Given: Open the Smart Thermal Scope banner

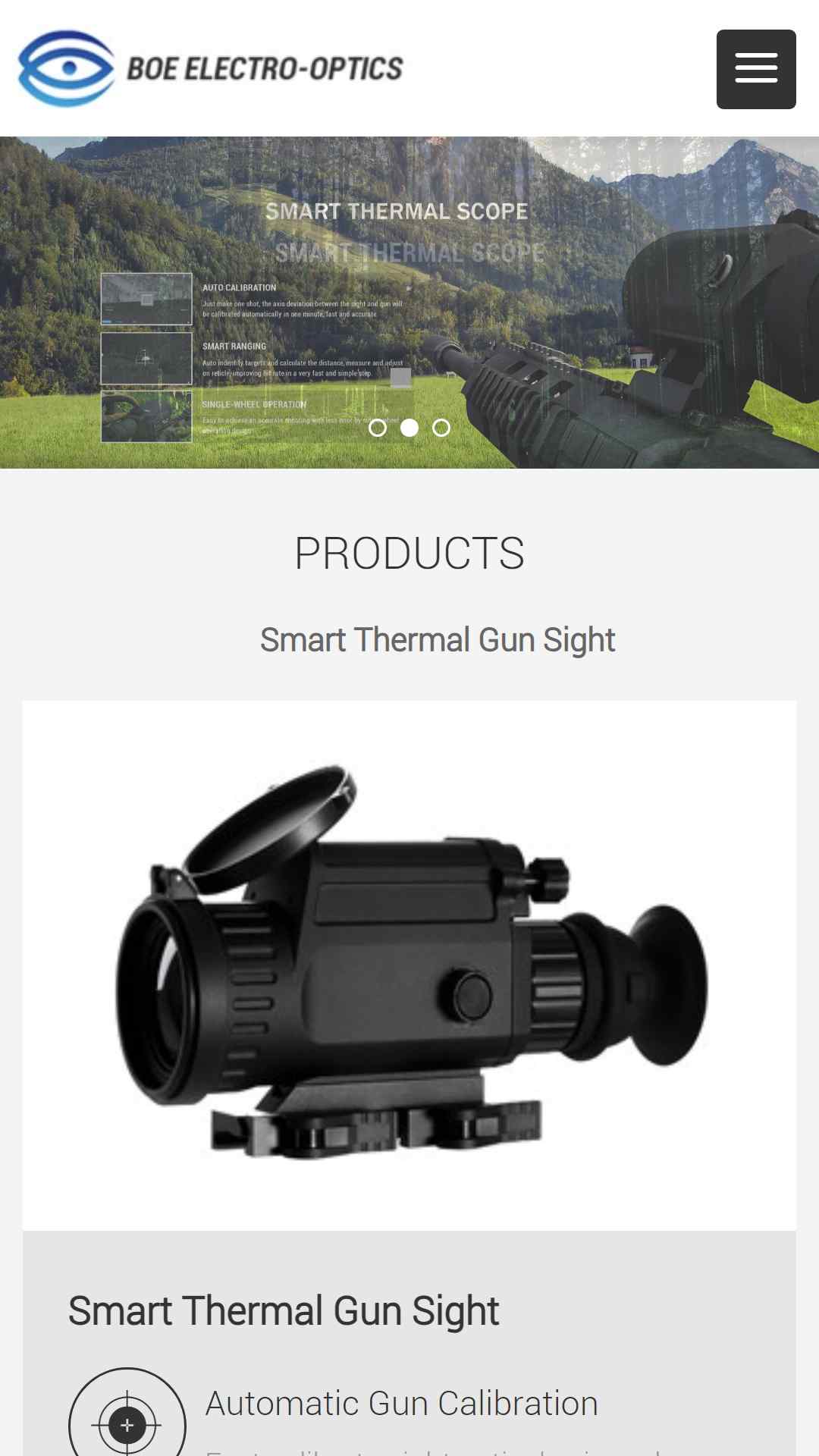Looking at the screenshot, I should tap(409, 302).
